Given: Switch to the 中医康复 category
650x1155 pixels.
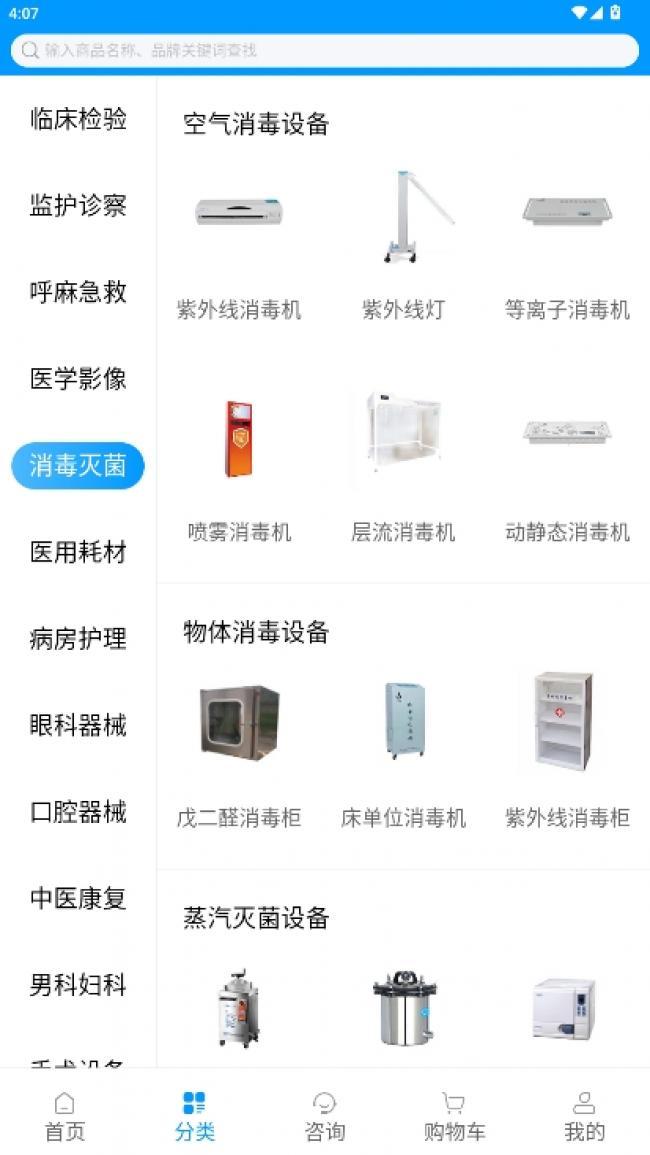Looking at the screenshot, I should coord(78,898).
